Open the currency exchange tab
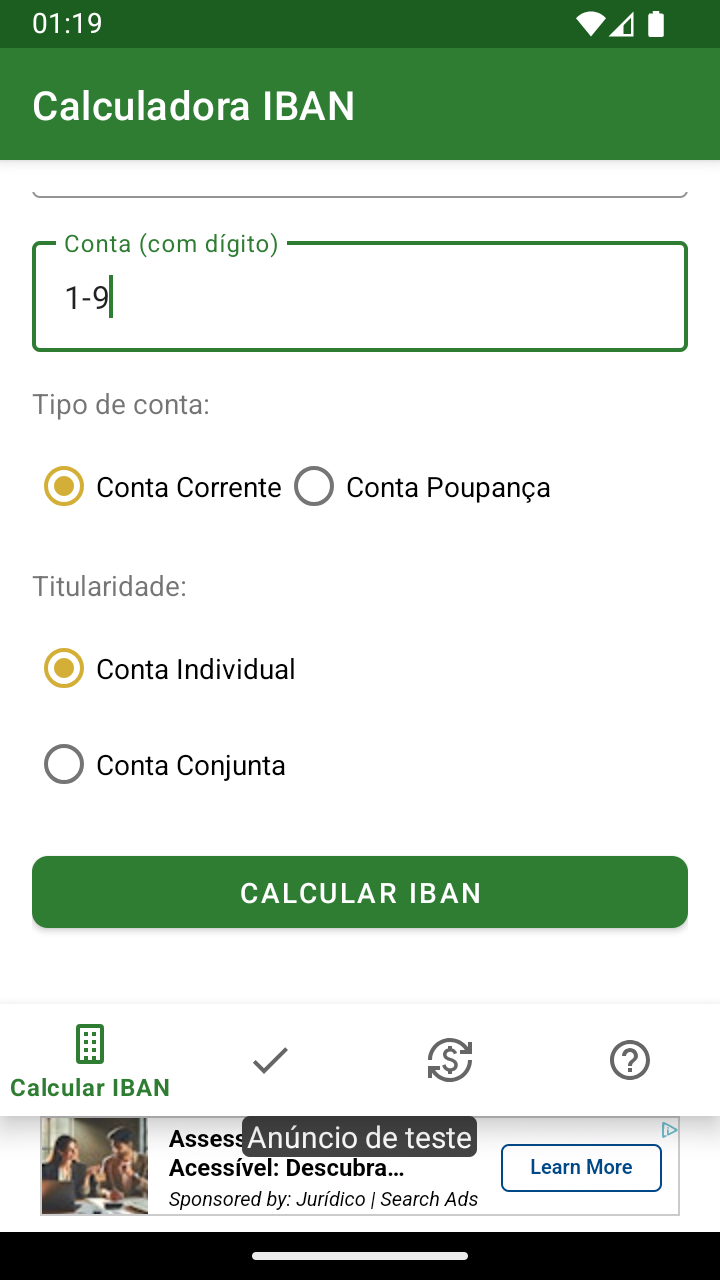720x1280 pixels. (x=450, y=1060)
